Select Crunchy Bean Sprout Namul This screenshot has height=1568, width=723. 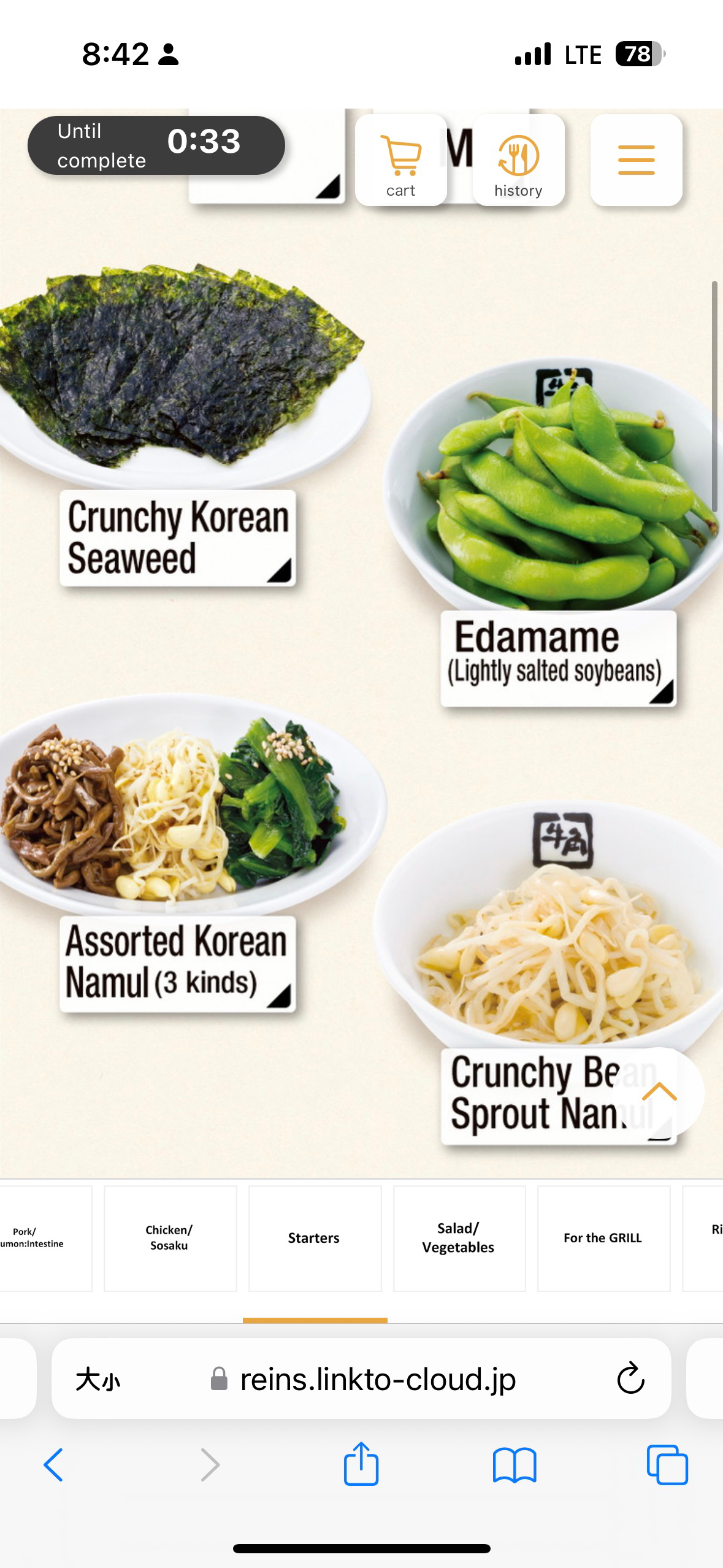[552, 1096]
